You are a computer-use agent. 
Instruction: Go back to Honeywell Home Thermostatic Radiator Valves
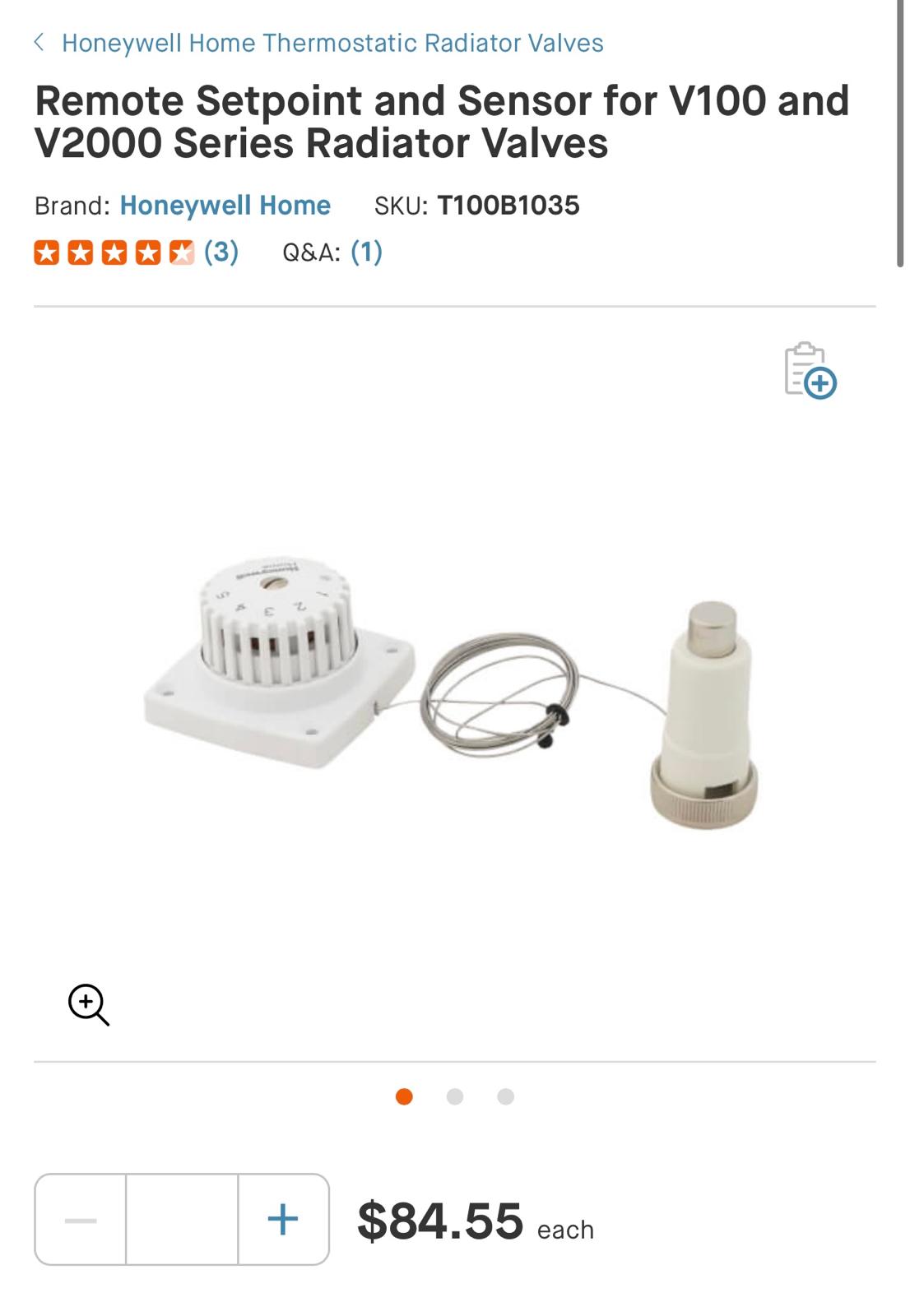(321, 43)
